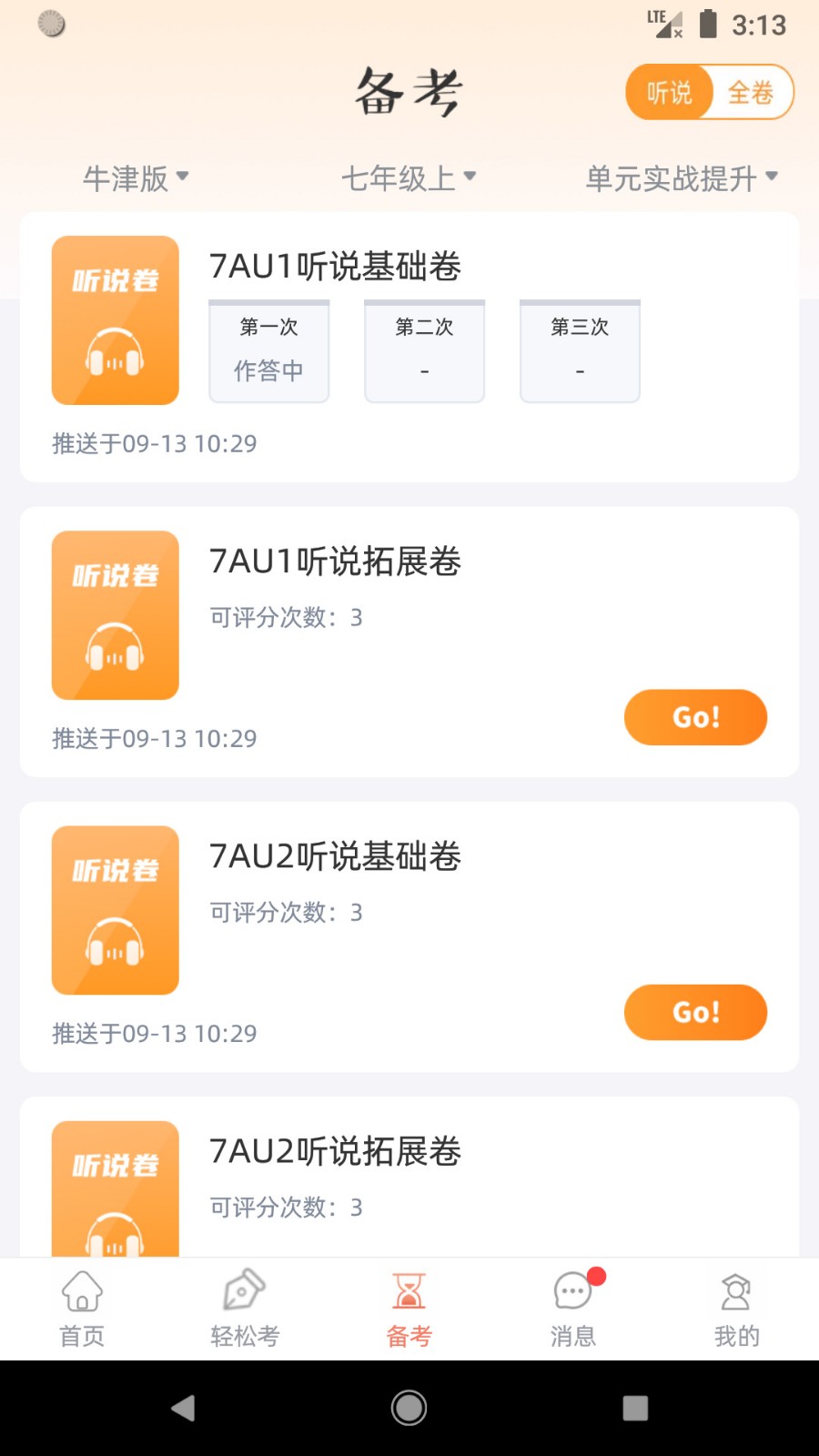Select the 第三次 attempt tab
This screenshot has height=1456, width=819.
(x=579, y=351)
